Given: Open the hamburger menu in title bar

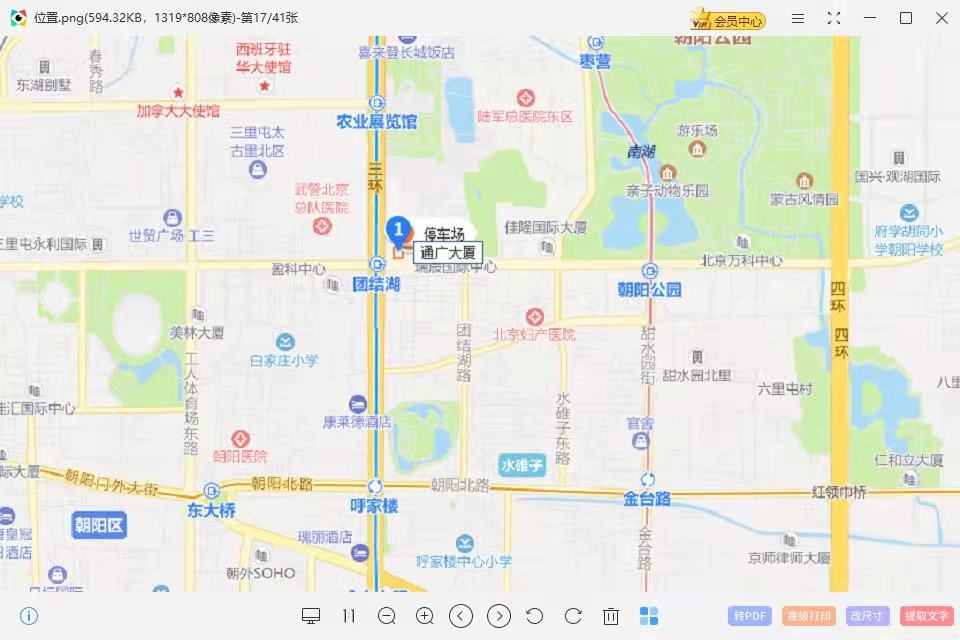Looking at the screenshot, I should click(x=798, y=18).
